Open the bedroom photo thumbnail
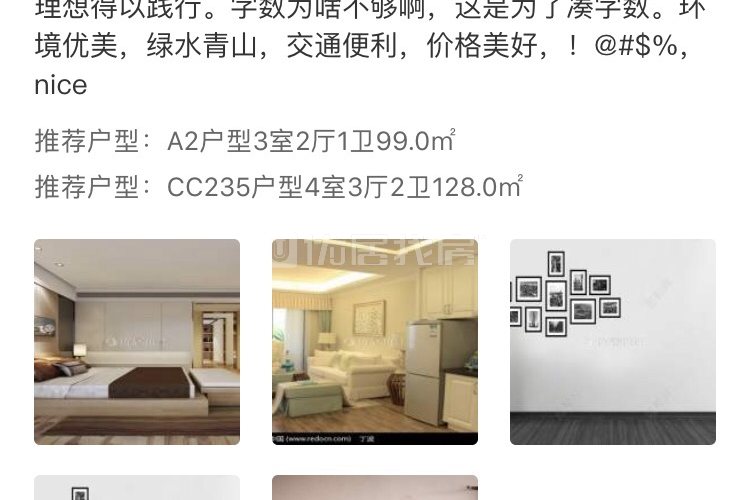 point(137,342)
